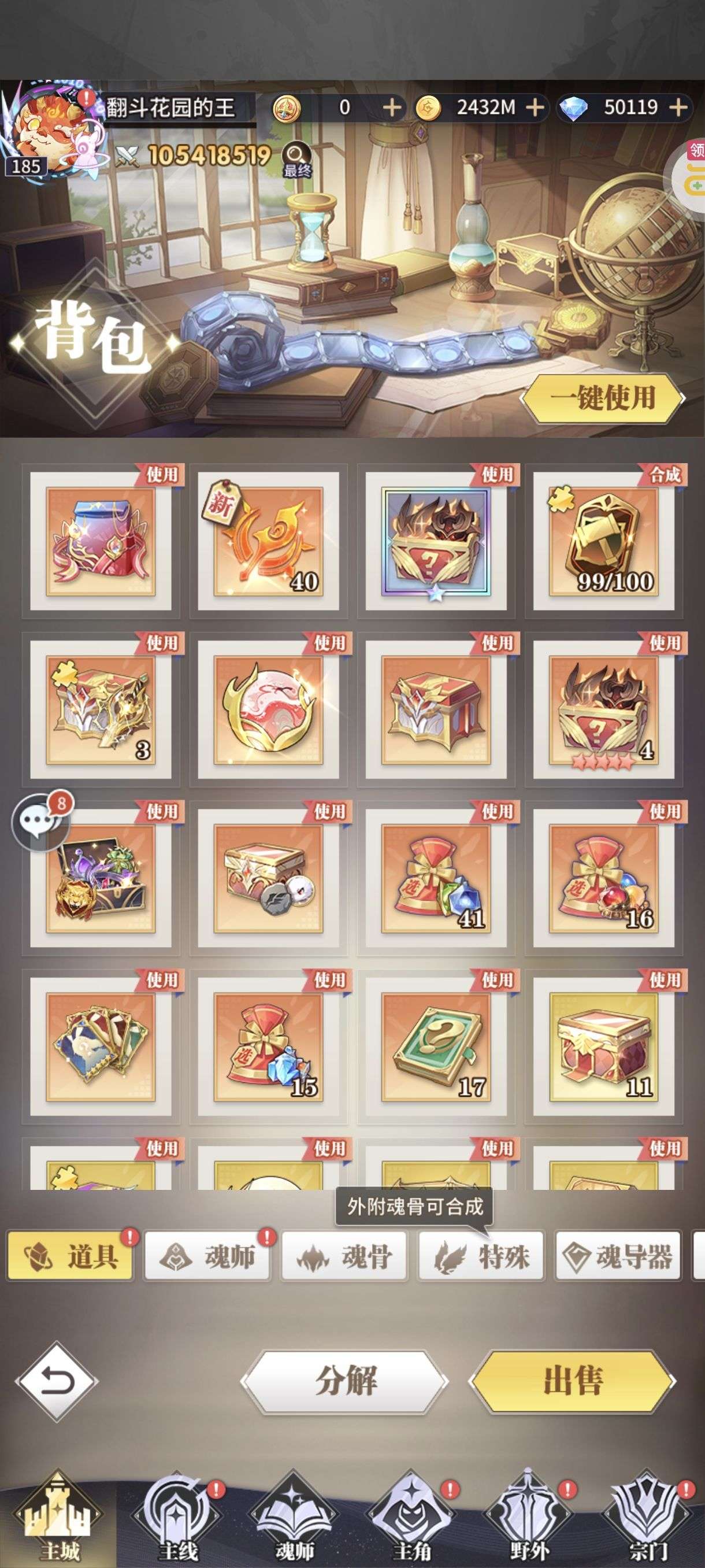
Task: Open the 特殊 inventory tab
Action: click(481, 1256)
